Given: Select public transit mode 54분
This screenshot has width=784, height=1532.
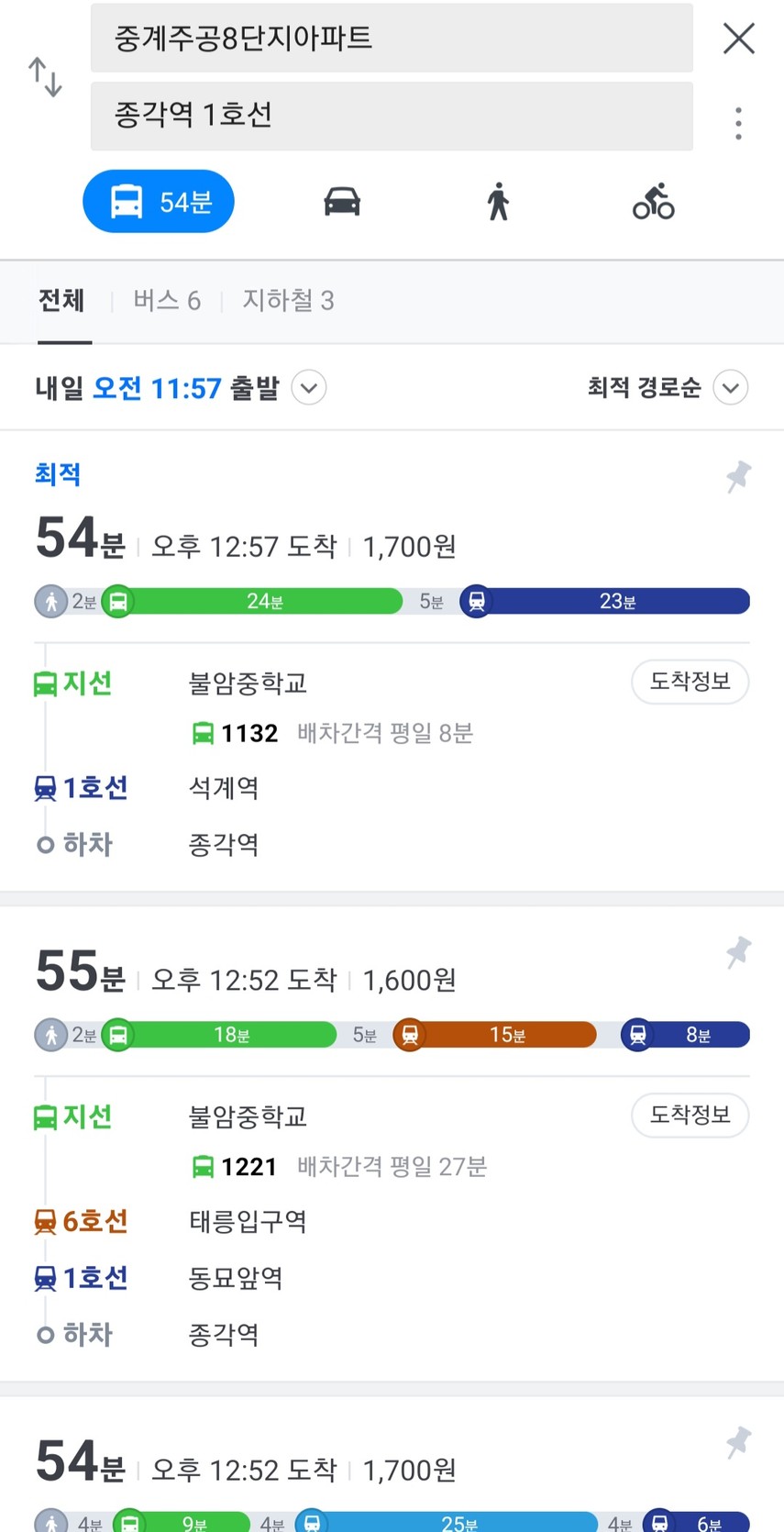Looking at the screenshot, I should [x=159, y=201].
